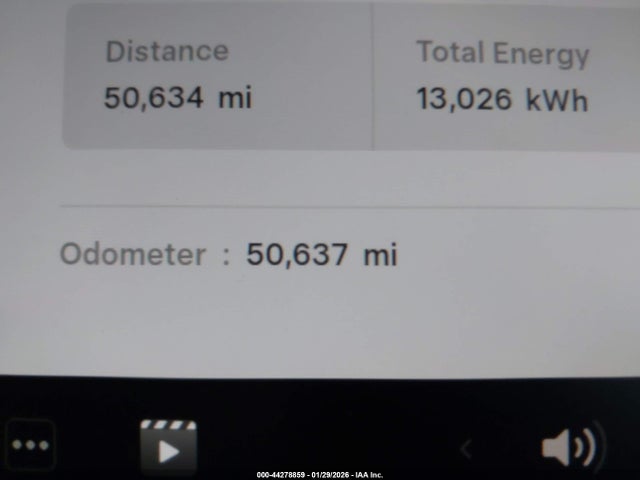This screenshot has width=640, height=480.
Task: Open the all apps three-dots launcher
Action: tap(30, 446)
